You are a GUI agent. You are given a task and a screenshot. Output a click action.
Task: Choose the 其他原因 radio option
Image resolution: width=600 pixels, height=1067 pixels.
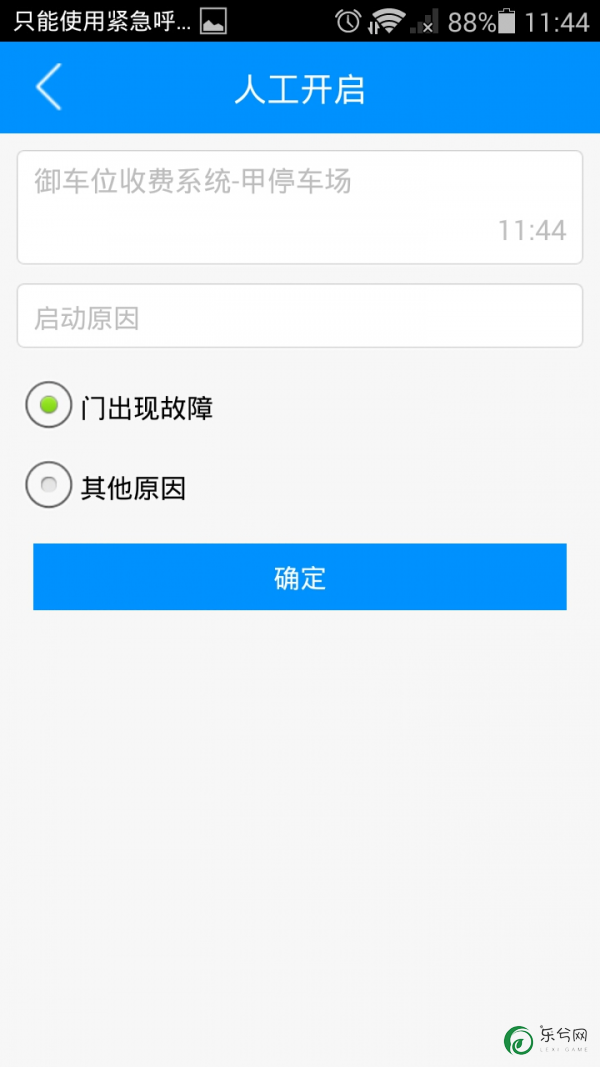coord(48,485)
